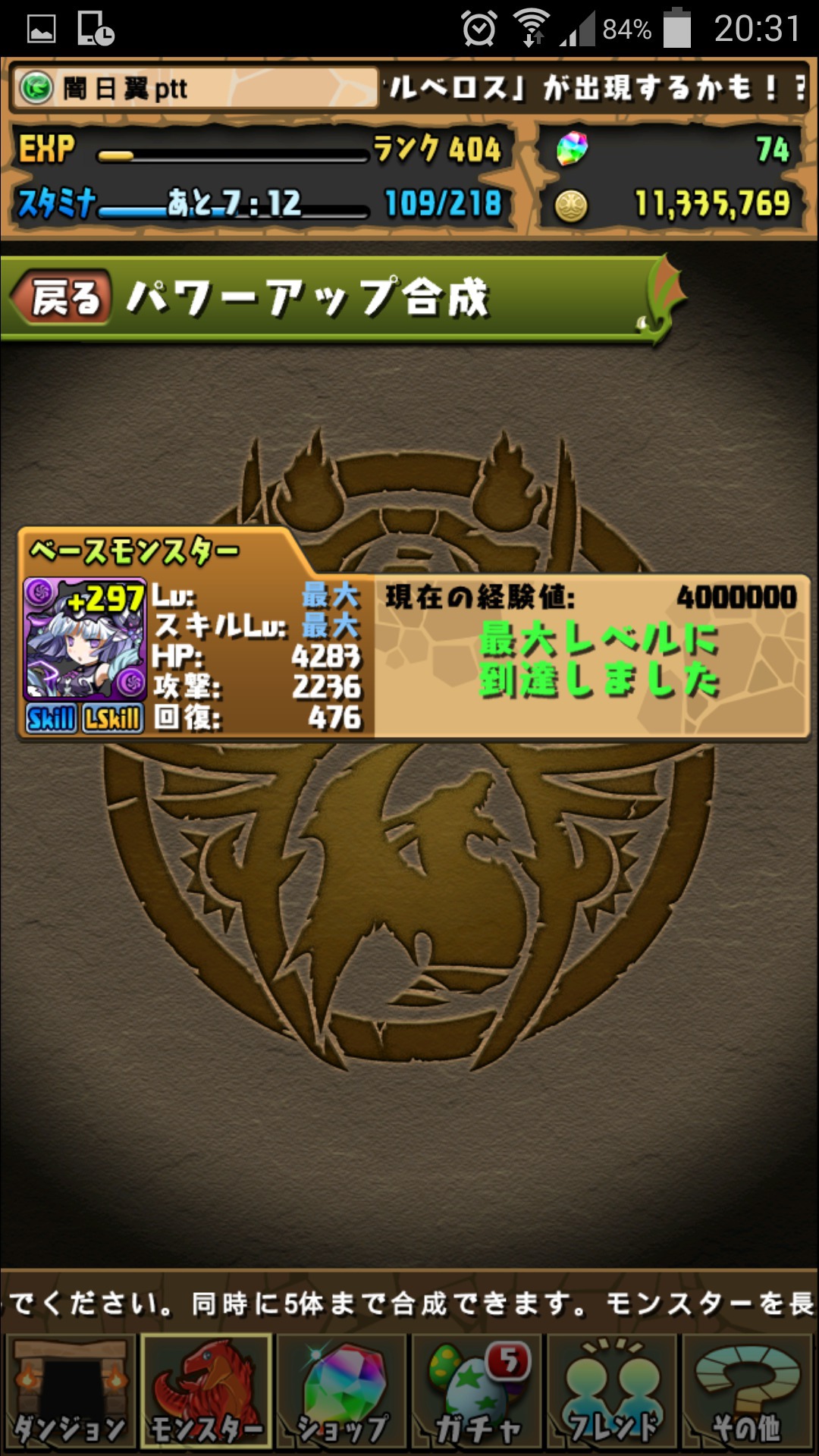Open the ガチャ gacha tab
Image resolution: width=819 pixels, height=1456 pixels.
click(477, 1392)
